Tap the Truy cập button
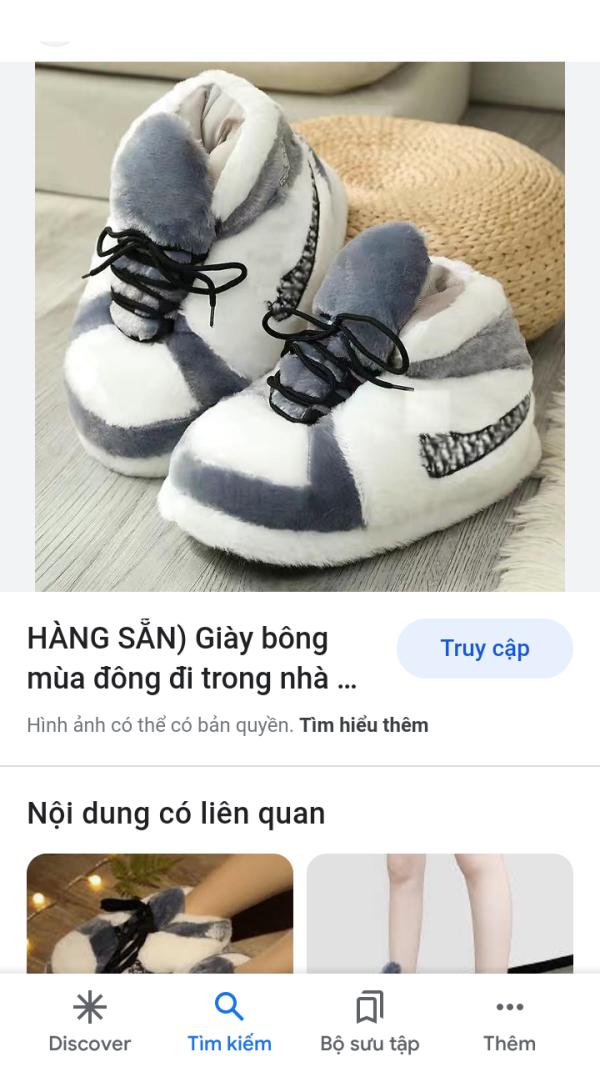The height and width of the screenshot is (1067, 600). click(x=484, y=649)
